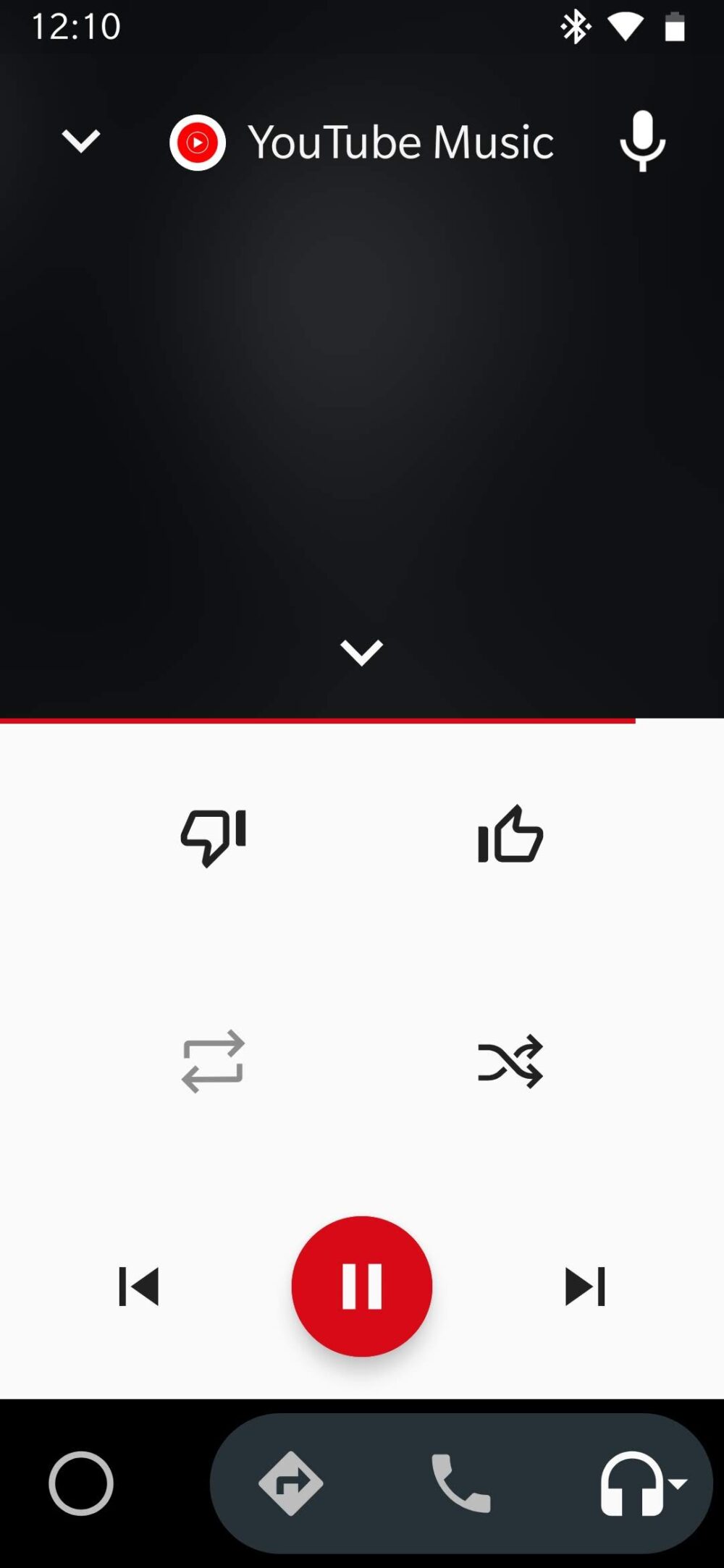Tap the home circle button
The height and width of the screenshot is (1568, 724).
pos(81,1483)
